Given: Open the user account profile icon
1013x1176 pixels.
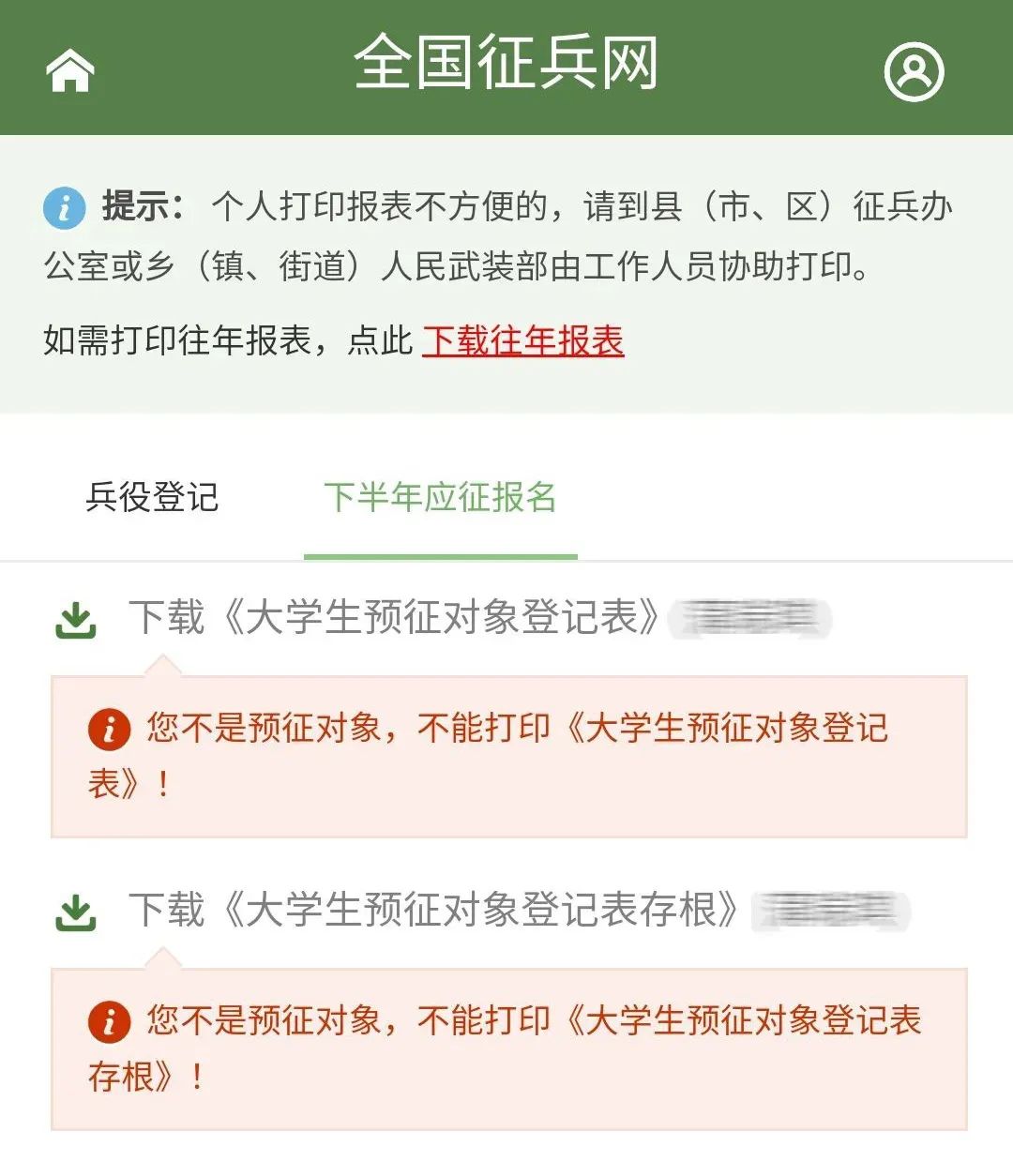Looking at the screenshot, I should [914, 70].
